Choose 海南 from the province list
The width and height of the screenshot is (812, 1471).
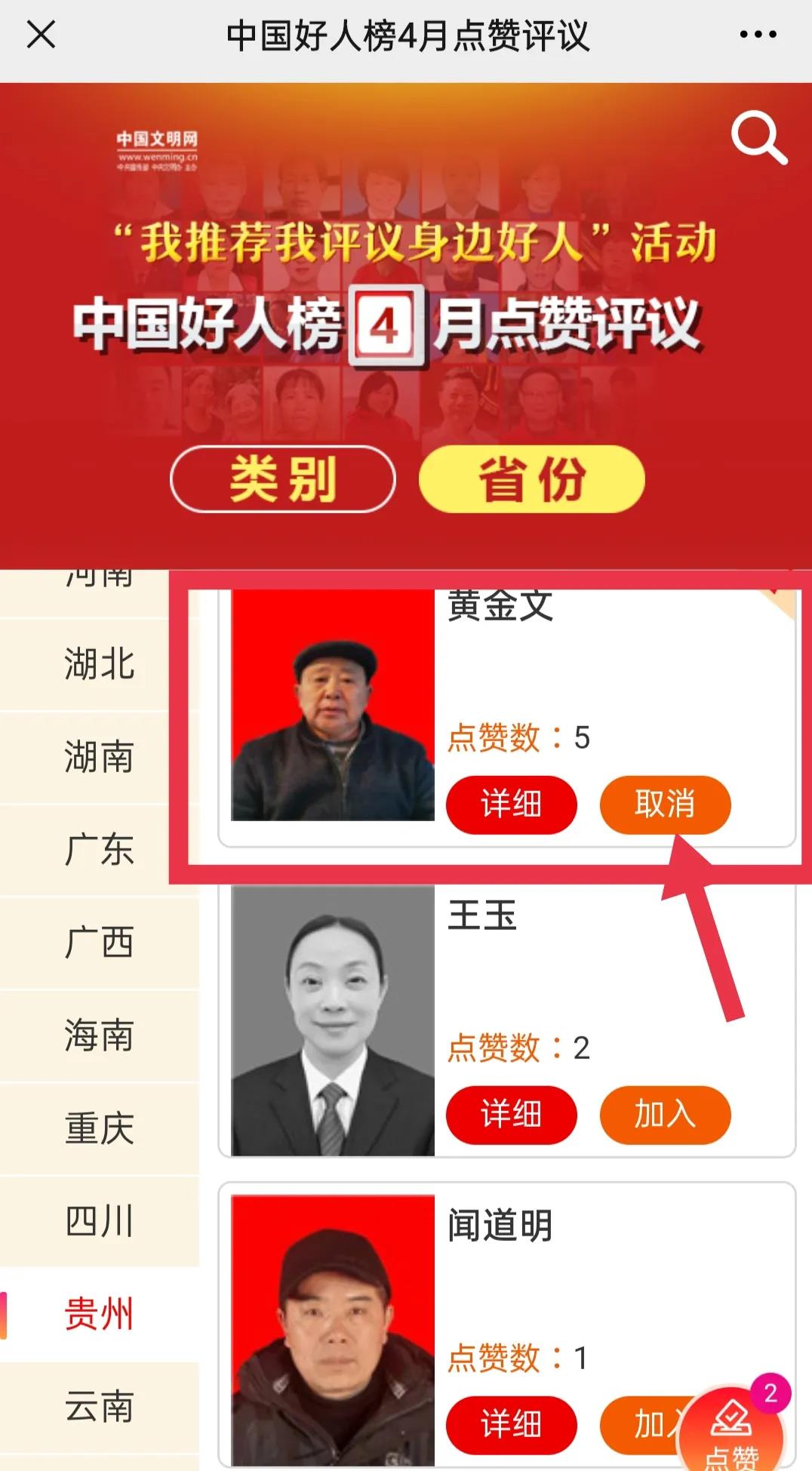pos(99,1036)
